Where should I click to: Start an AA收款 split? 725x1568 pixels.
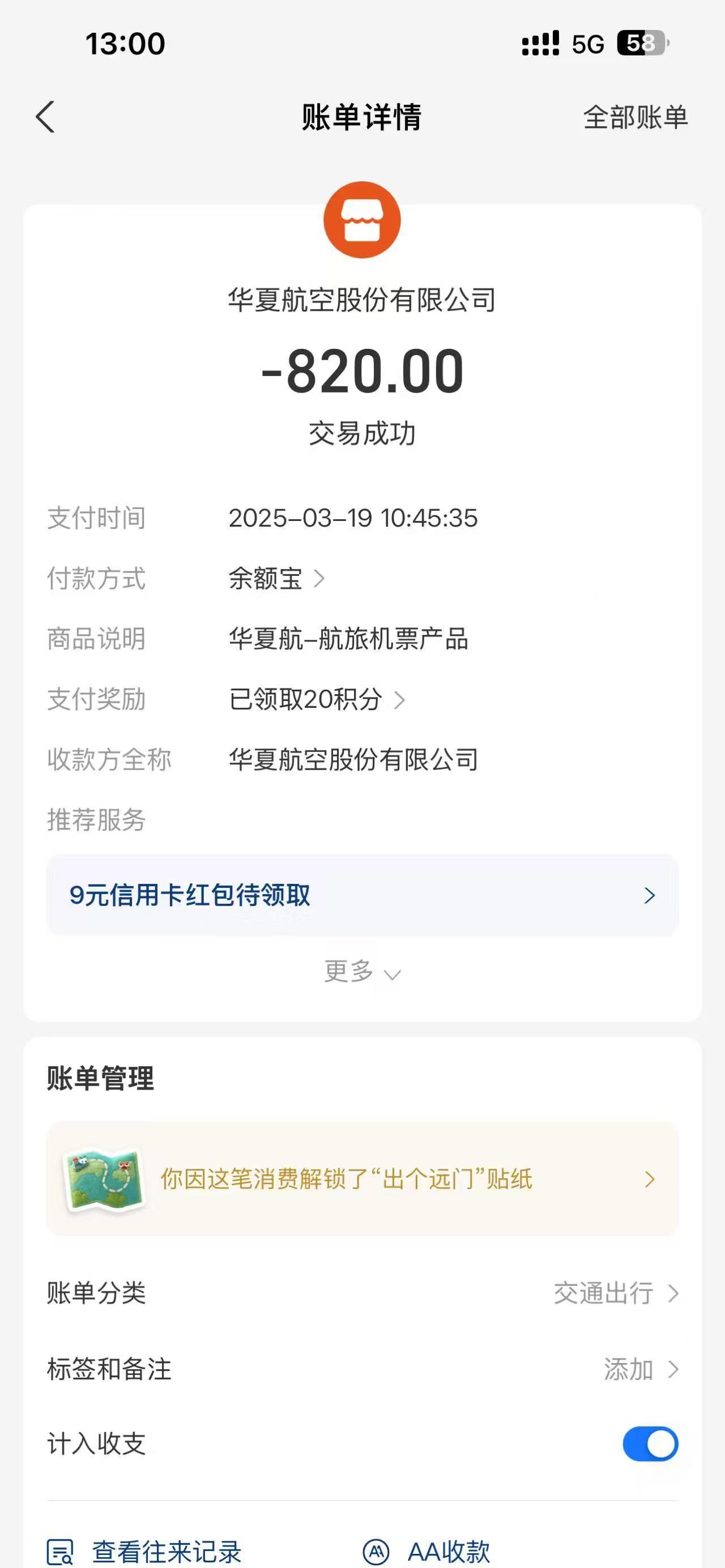click(427, 1552)
